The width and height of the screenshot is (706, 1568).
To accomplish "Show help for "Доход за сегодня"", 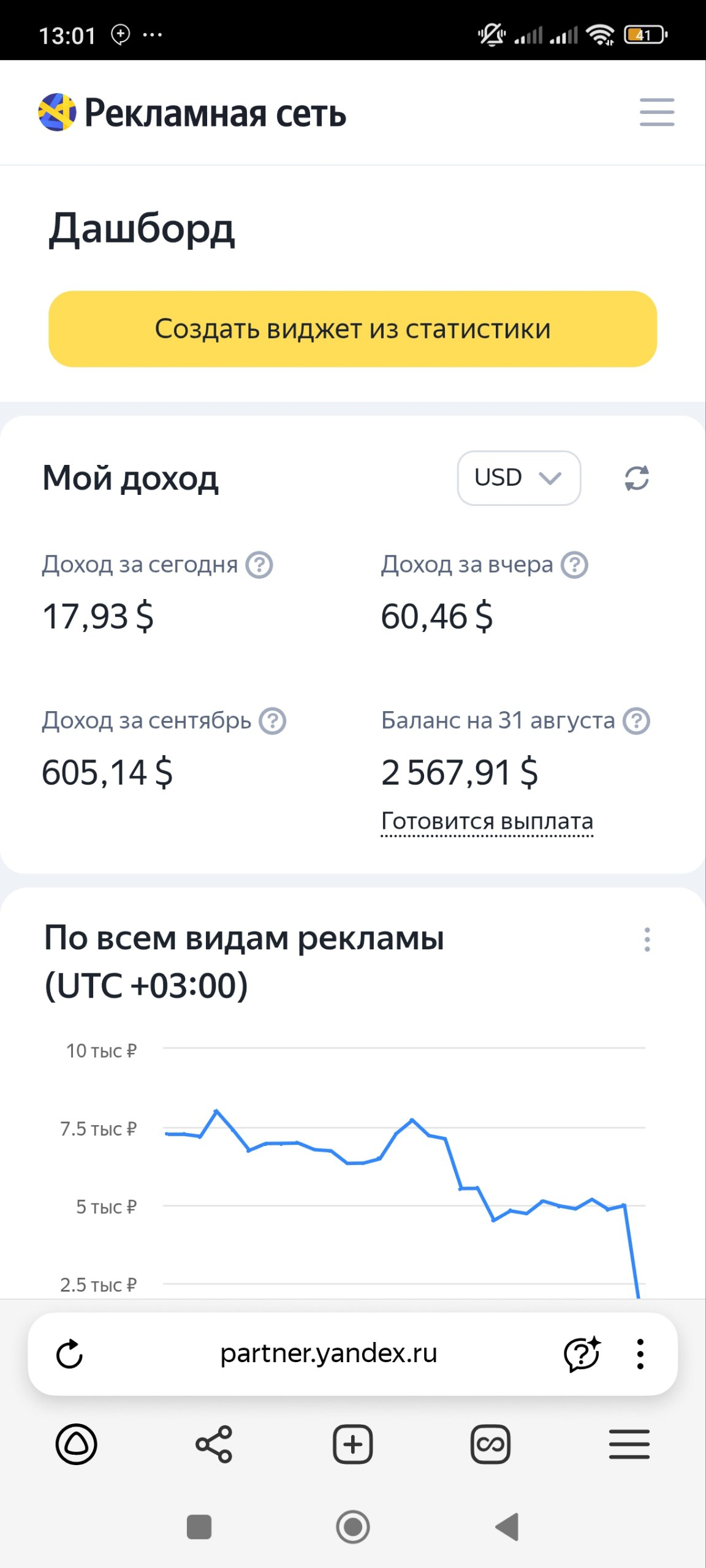I will tap(259, 565).
